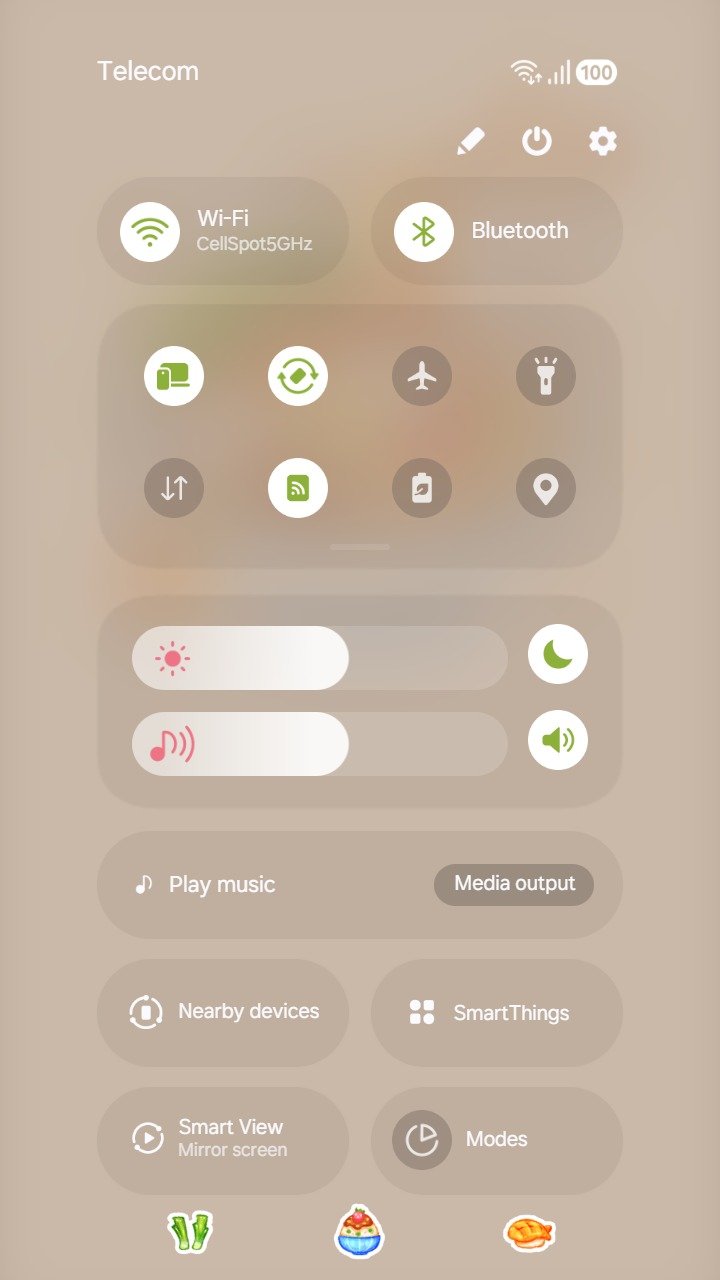
Task: Toggle the Link to Windows tile
Action: pyautogui.click(x=174, y=377)
